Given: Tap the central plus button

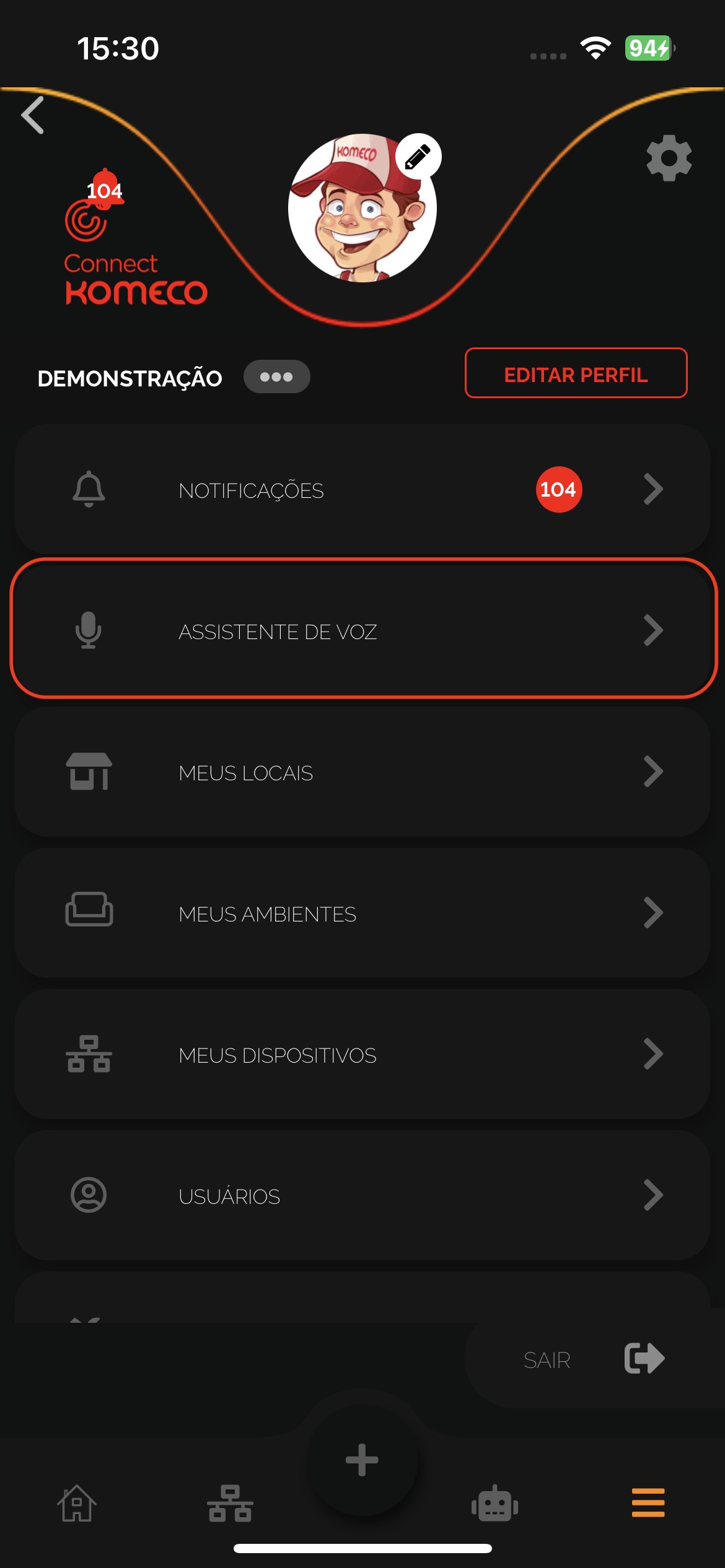Looking at the screenshot, I should [362, 1460].
